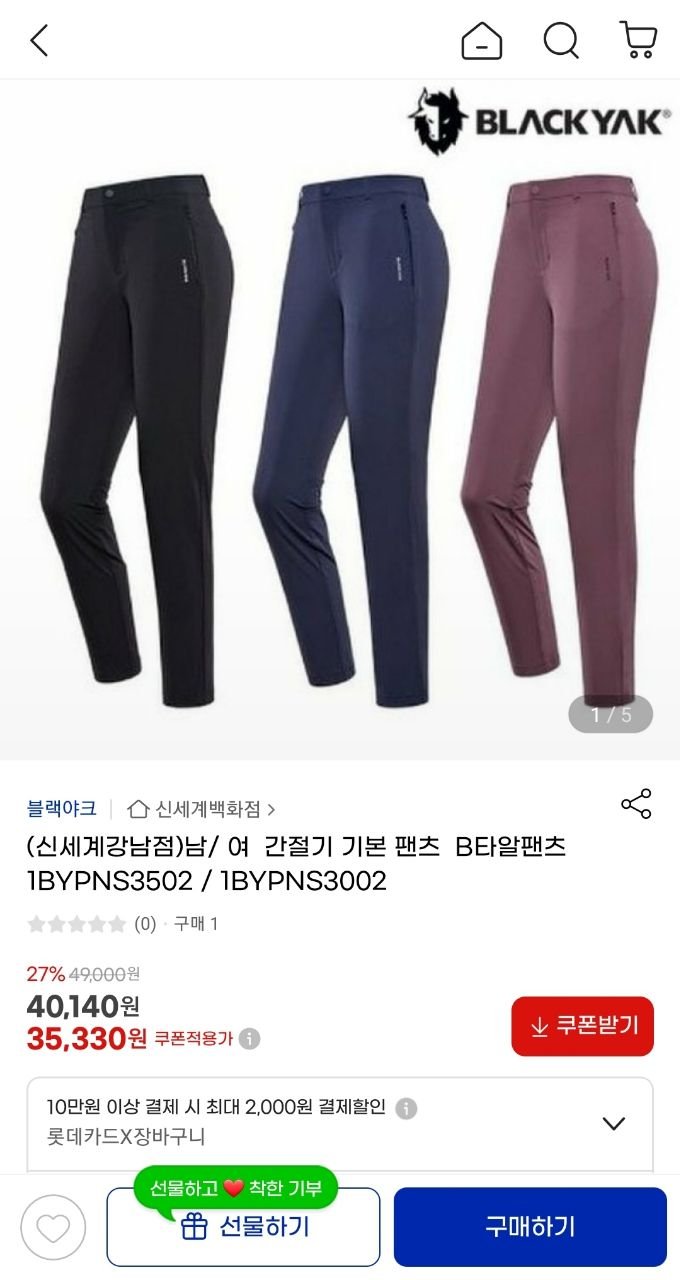Open the product image of pants
680x1280 pixels.
coord(340,420)
